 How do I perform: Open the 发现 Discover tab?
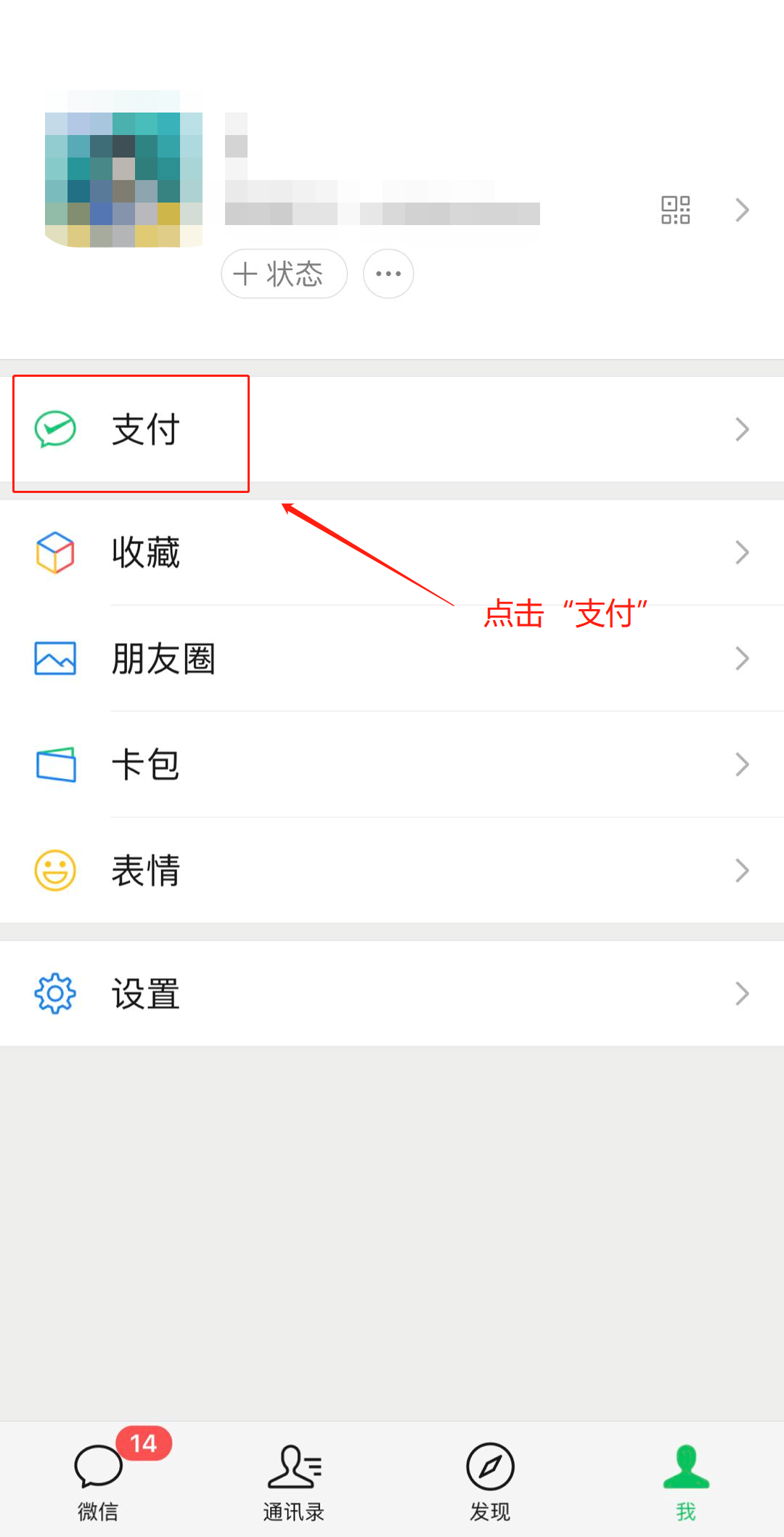point(490,1477)
